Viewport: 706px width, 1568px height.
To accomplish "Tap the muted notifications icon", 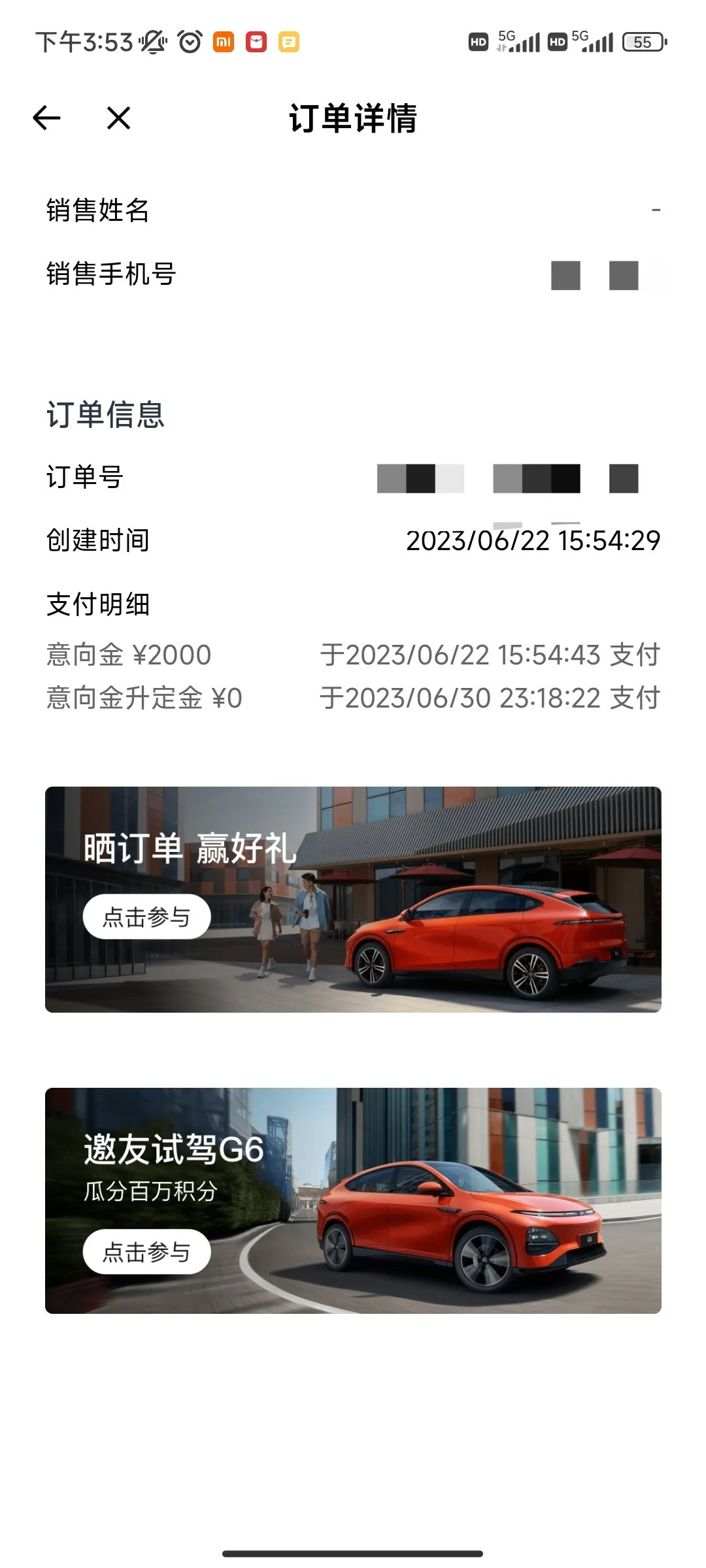I will [154, 41].
